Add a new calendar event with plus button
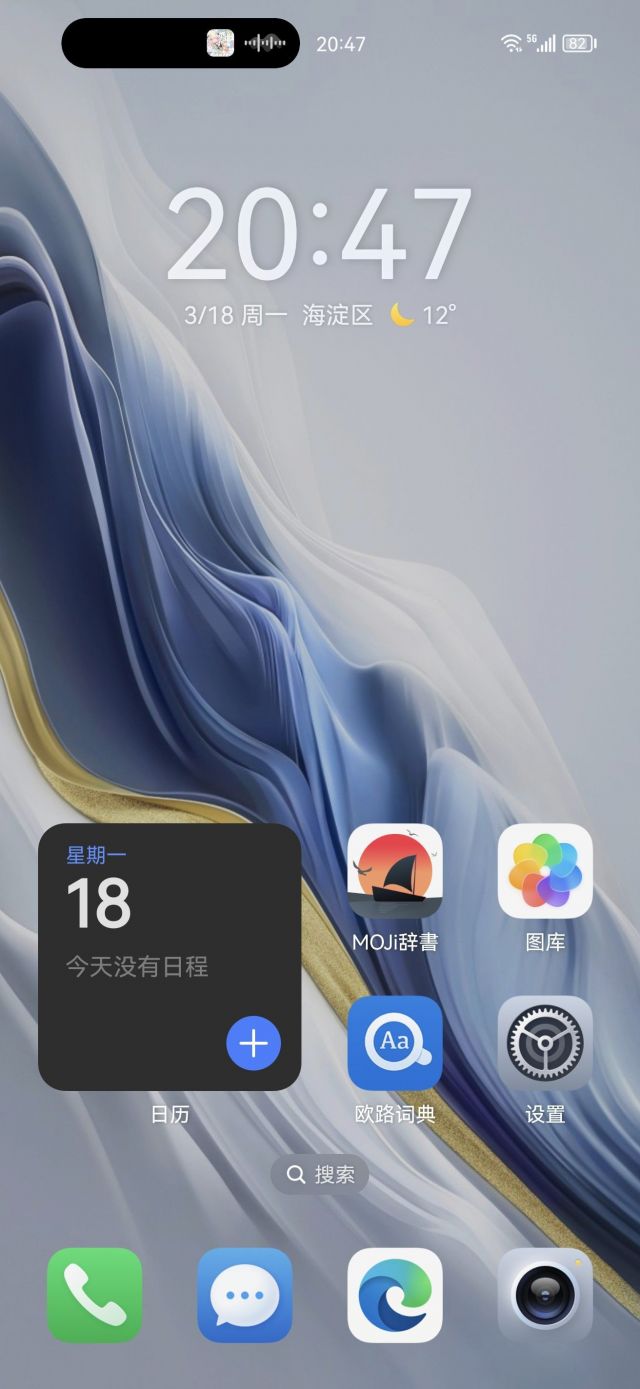640x1389 pixels. tap(253, 1044)
